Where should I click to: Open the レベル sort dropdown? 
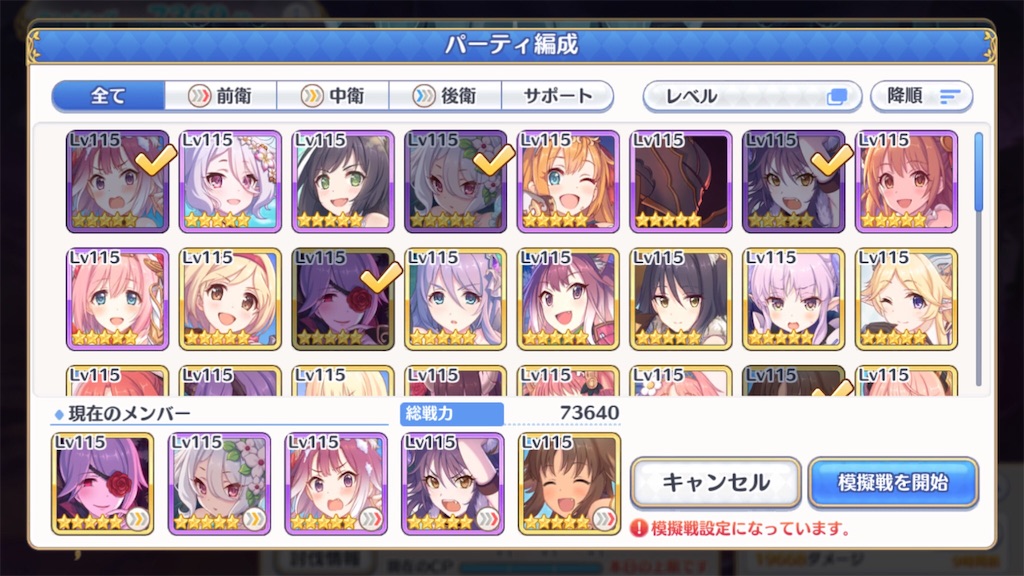coord(752,96)
